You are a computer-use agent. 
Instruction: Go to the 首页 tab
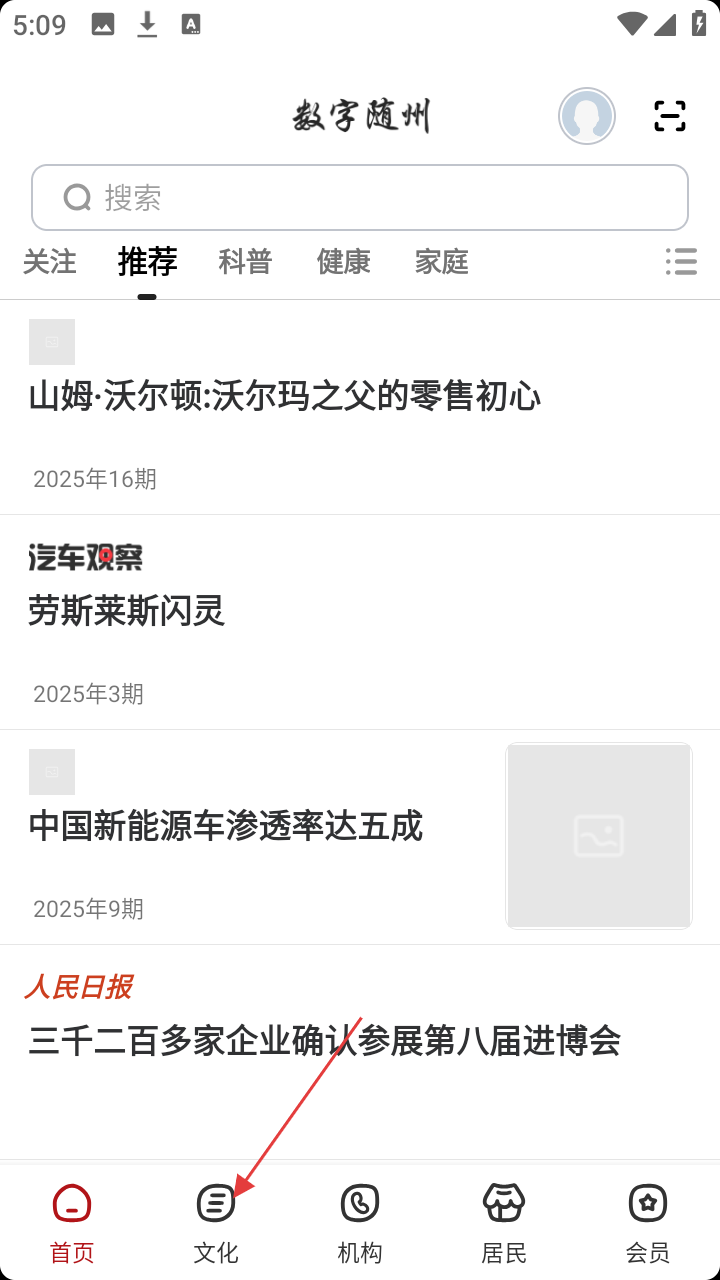(x=72, y=1222)
